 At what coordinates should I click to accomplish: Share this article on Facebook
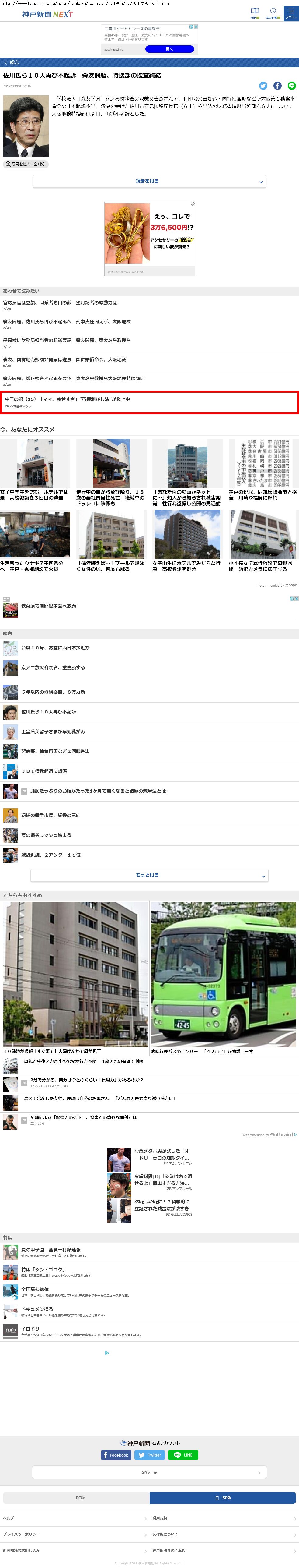[x=277, y=86]
